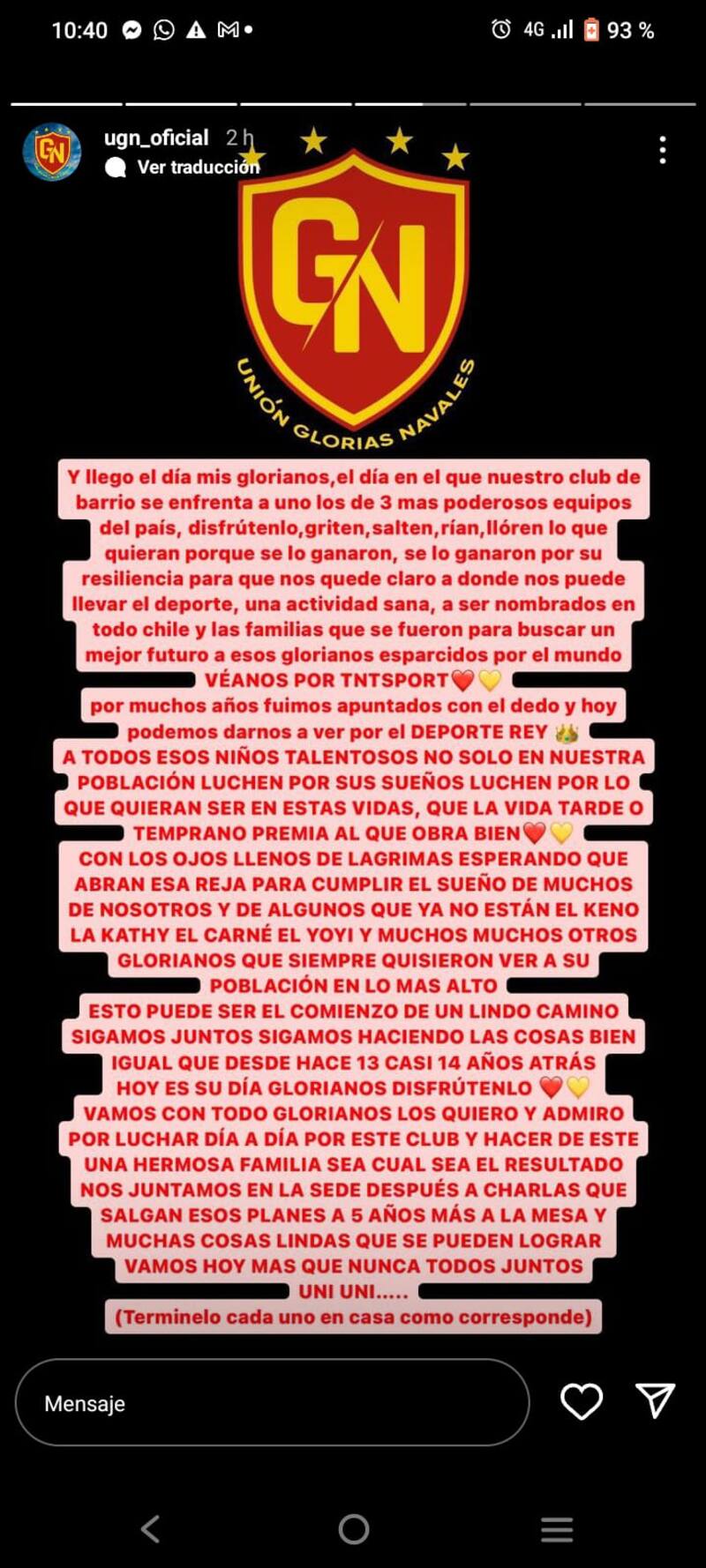
Task: Share the story via the paper plane icon
Action: pos(655,1401)
